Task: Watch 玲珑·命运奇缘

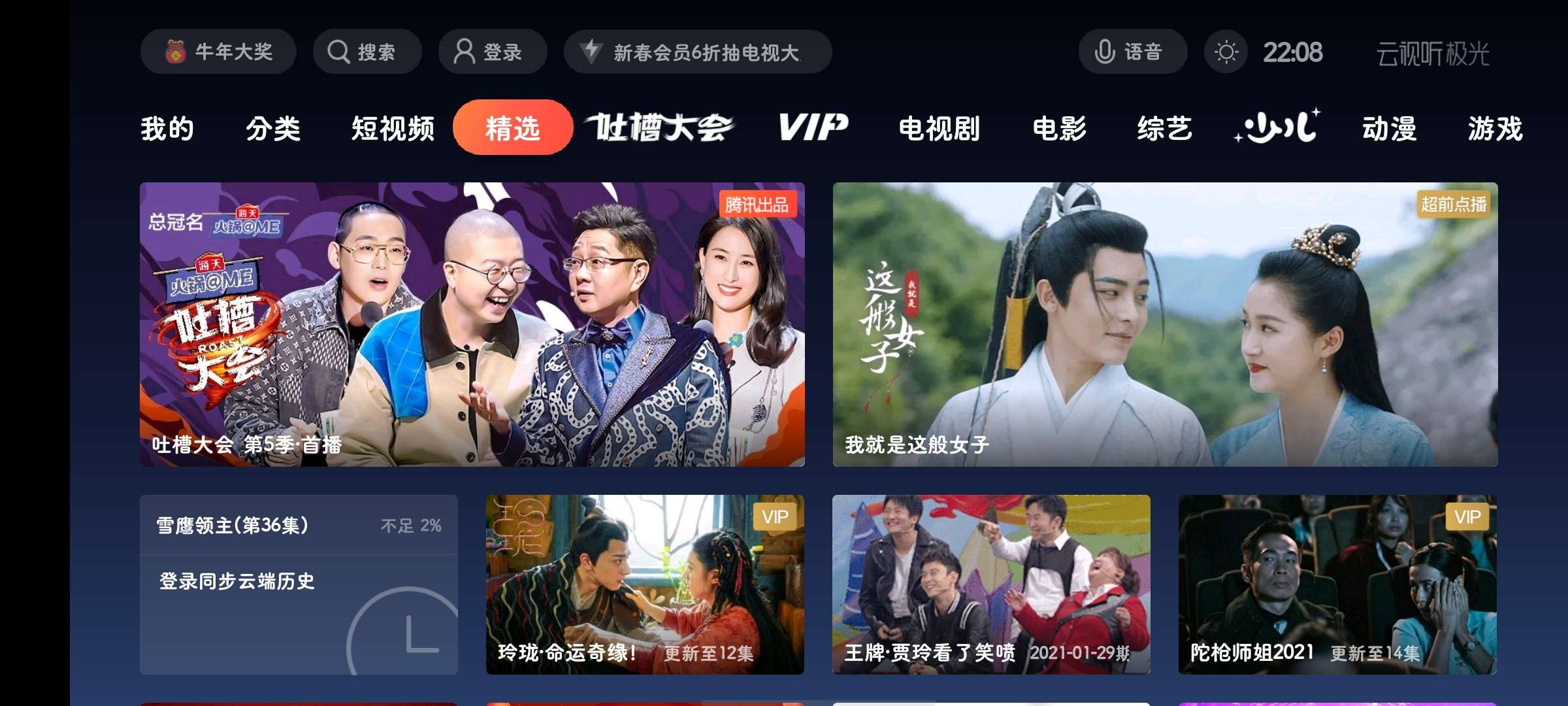Action: point(645,584)
